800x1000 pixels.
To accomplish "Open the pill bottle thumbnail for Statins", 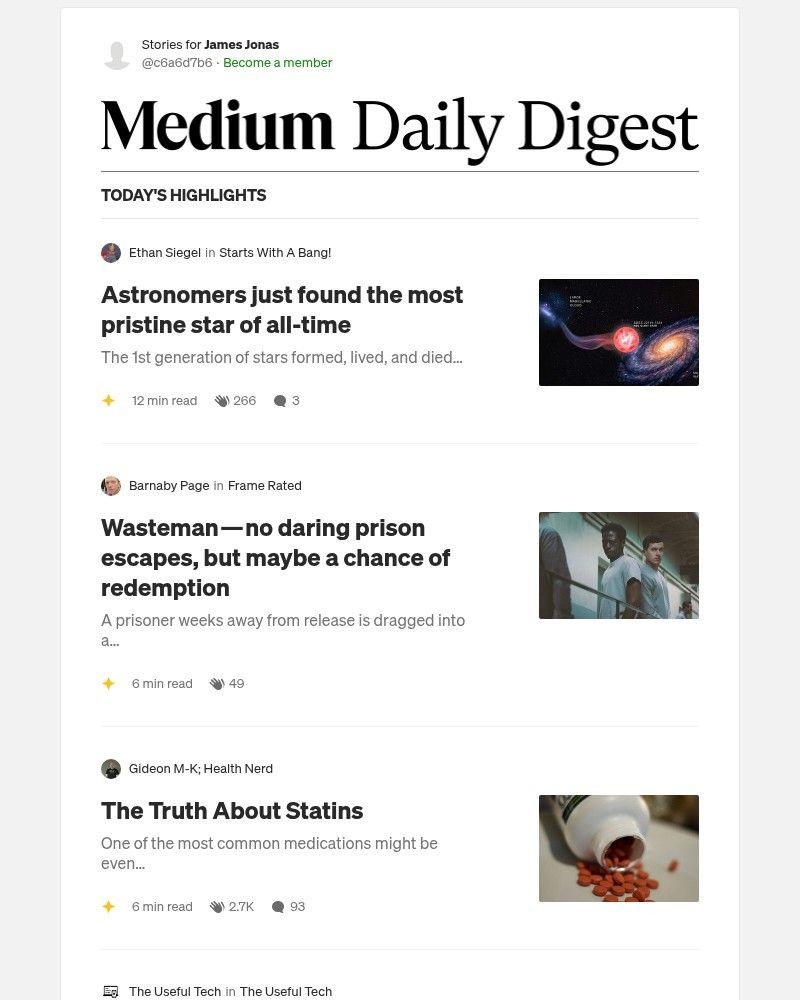I will click(618, 848).
